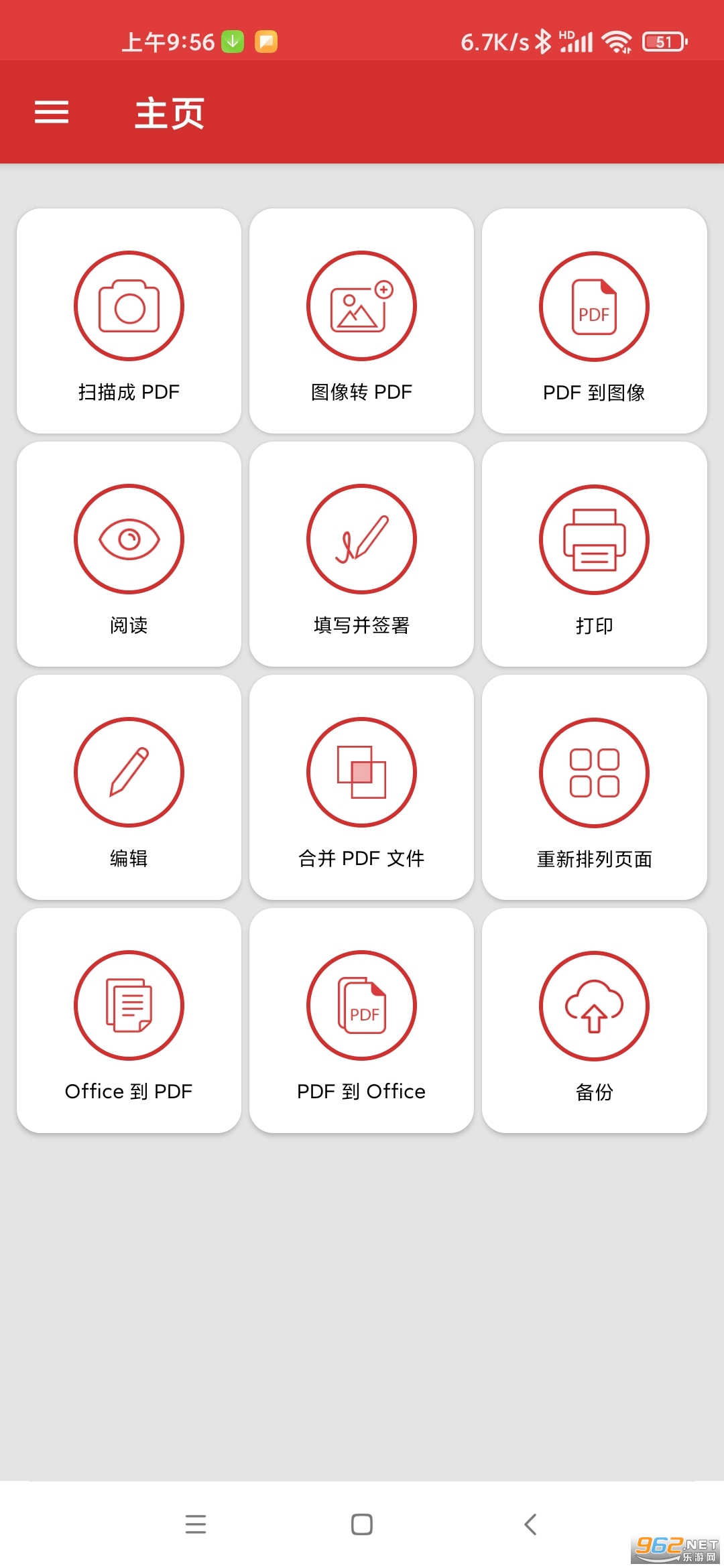Tap the system home button
Image resolution: width=724 pixels, height=1568 pixels.
click(362, 1524)
